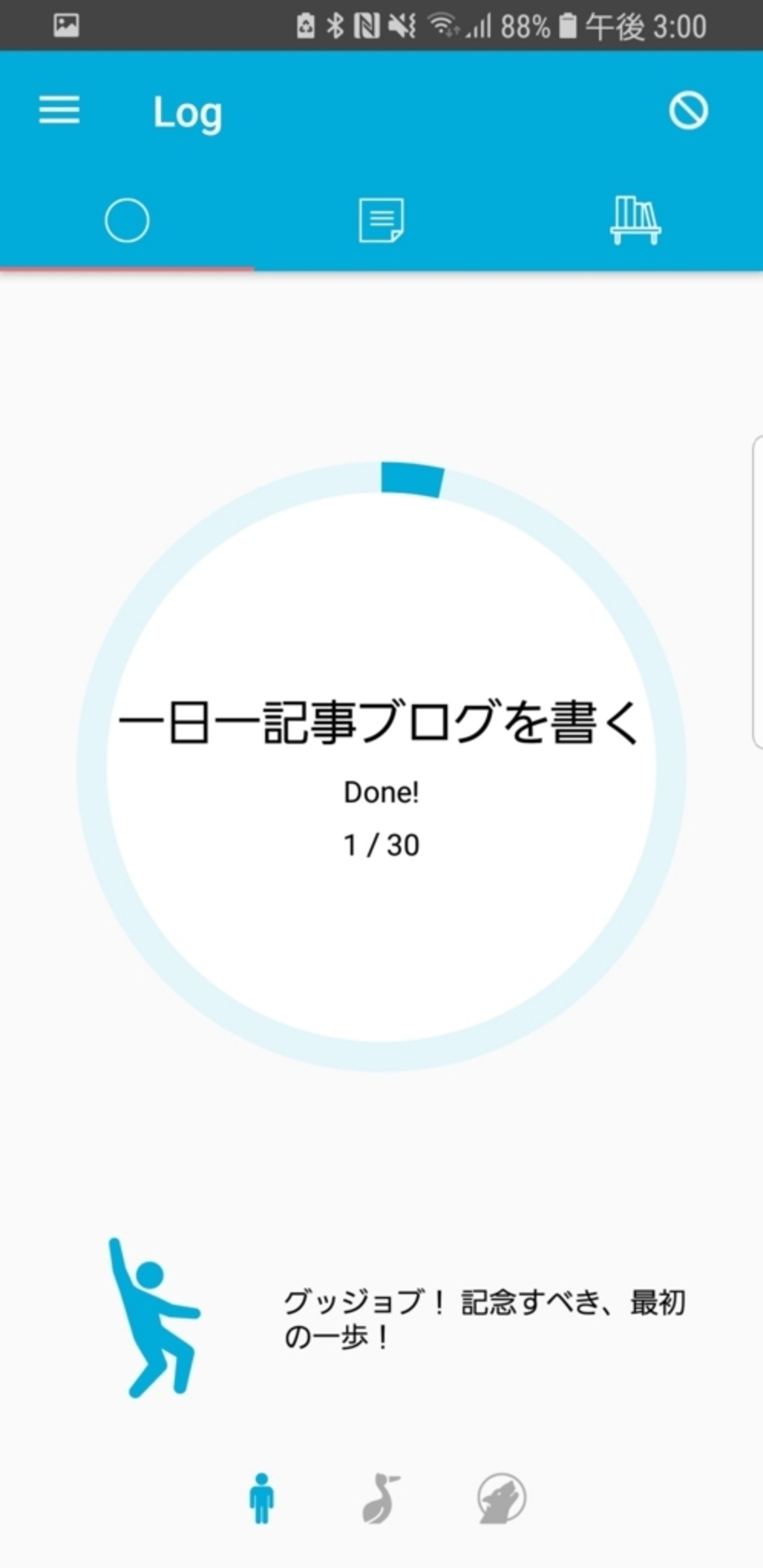Switch to the notes tab
This screenshot has height=1568, width=763.
(381, 221)
